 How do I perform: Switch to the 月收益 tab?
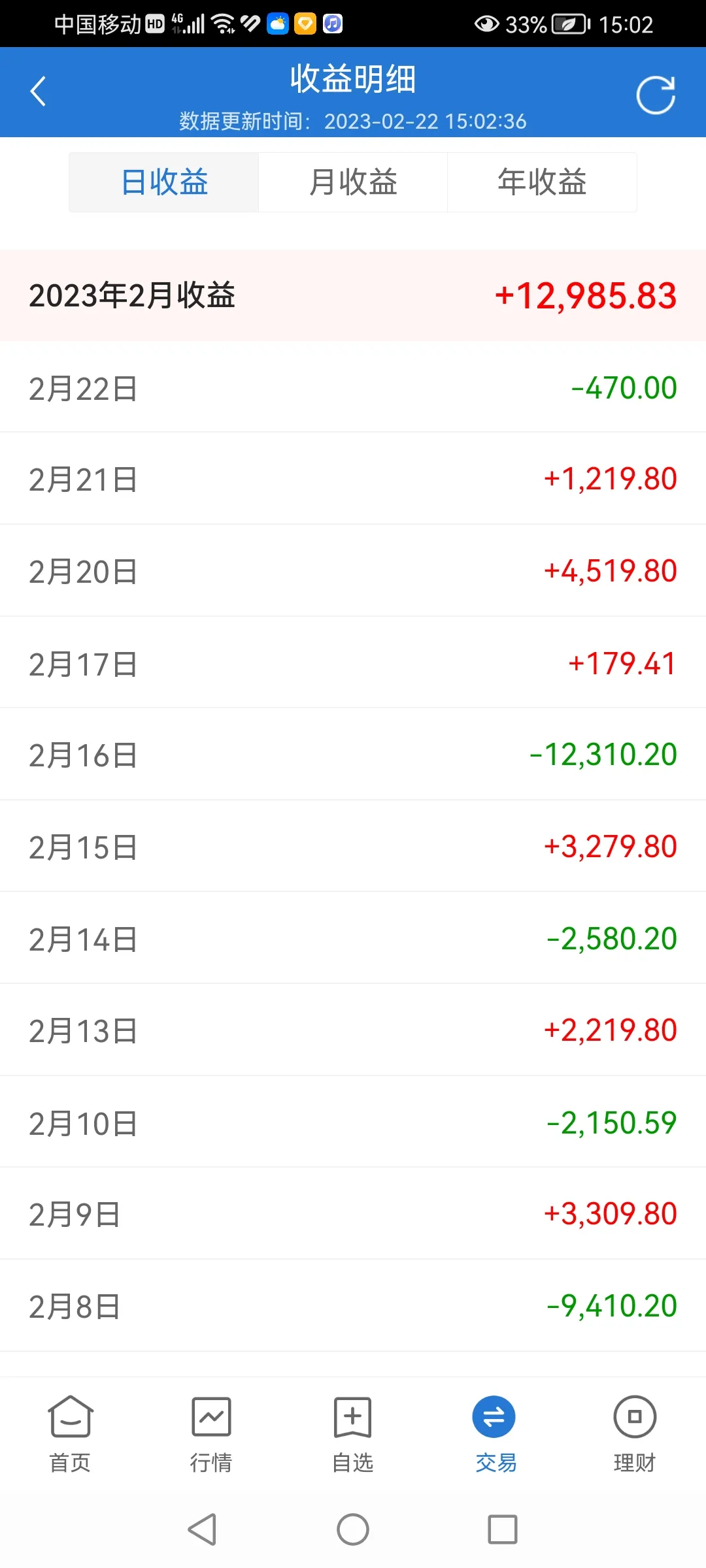[353, 182]
